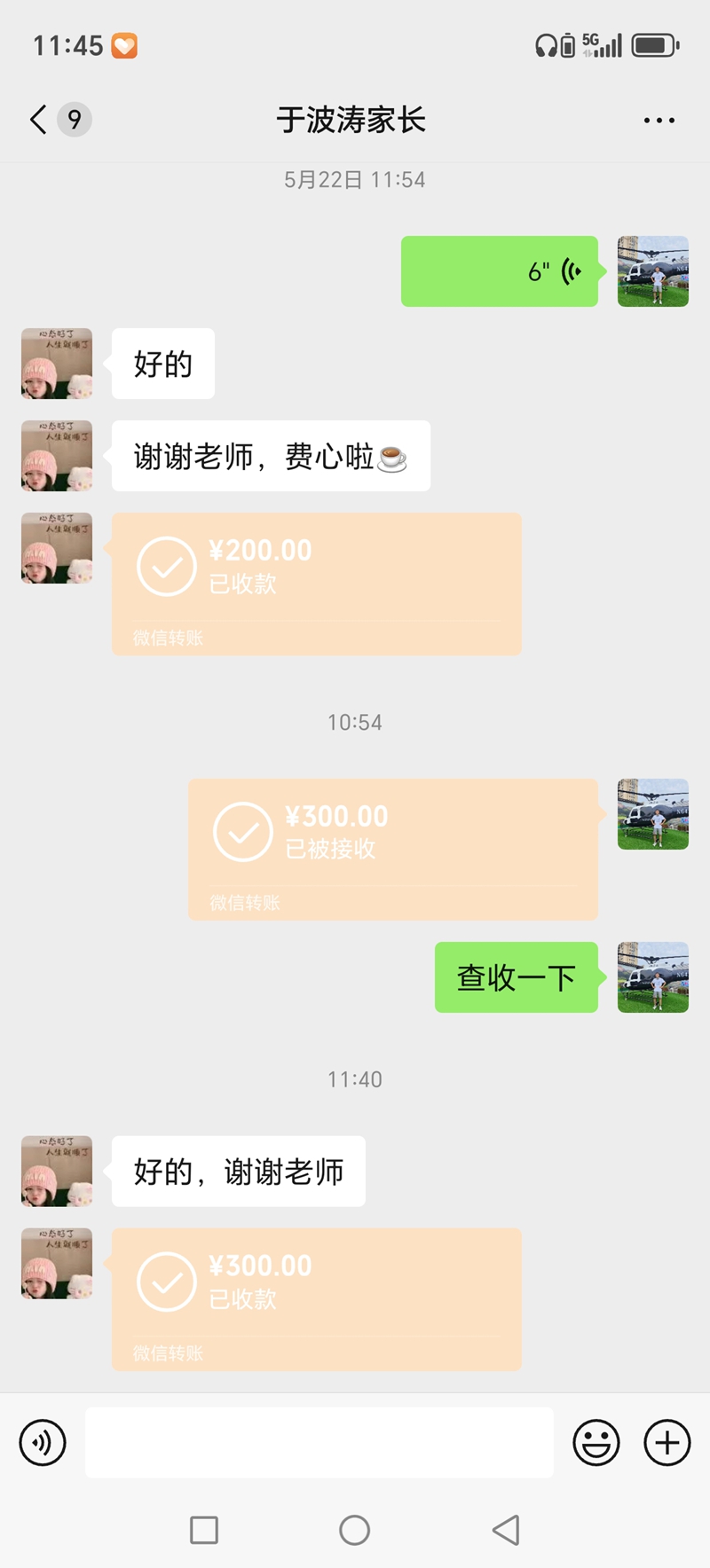Switch to voice input mode
This screenshot has height=1568, width=710.
(43, 1442)
